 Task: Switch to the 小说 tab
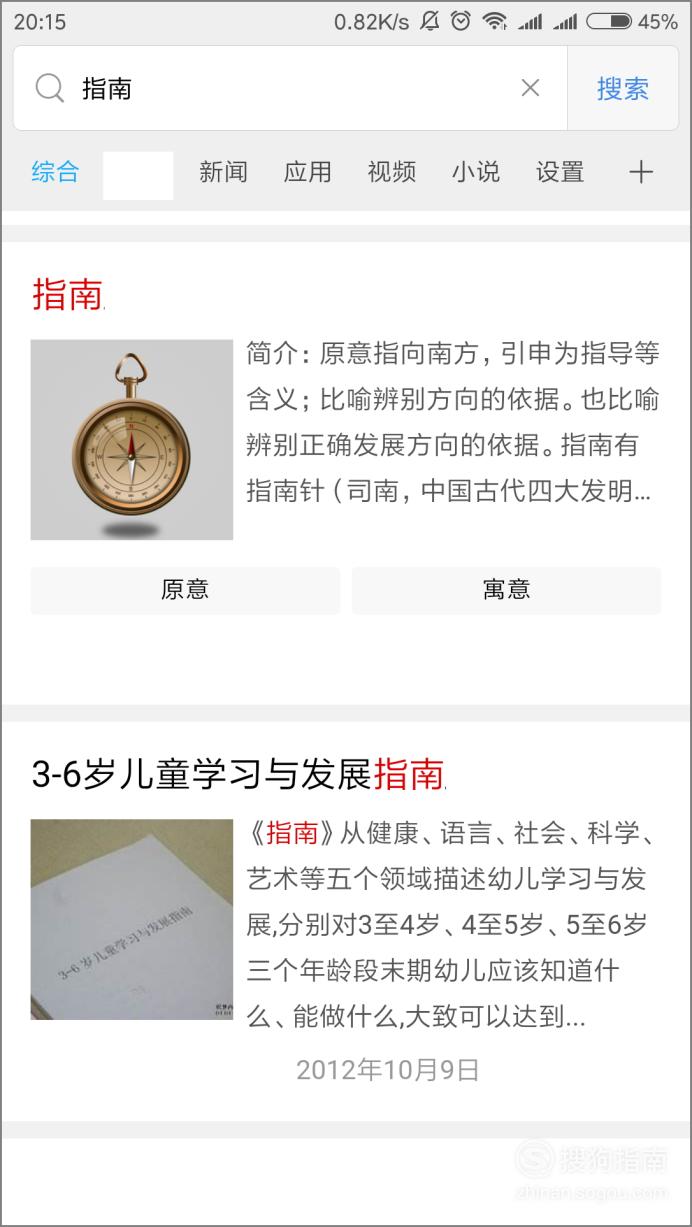(x=475, y=172)
